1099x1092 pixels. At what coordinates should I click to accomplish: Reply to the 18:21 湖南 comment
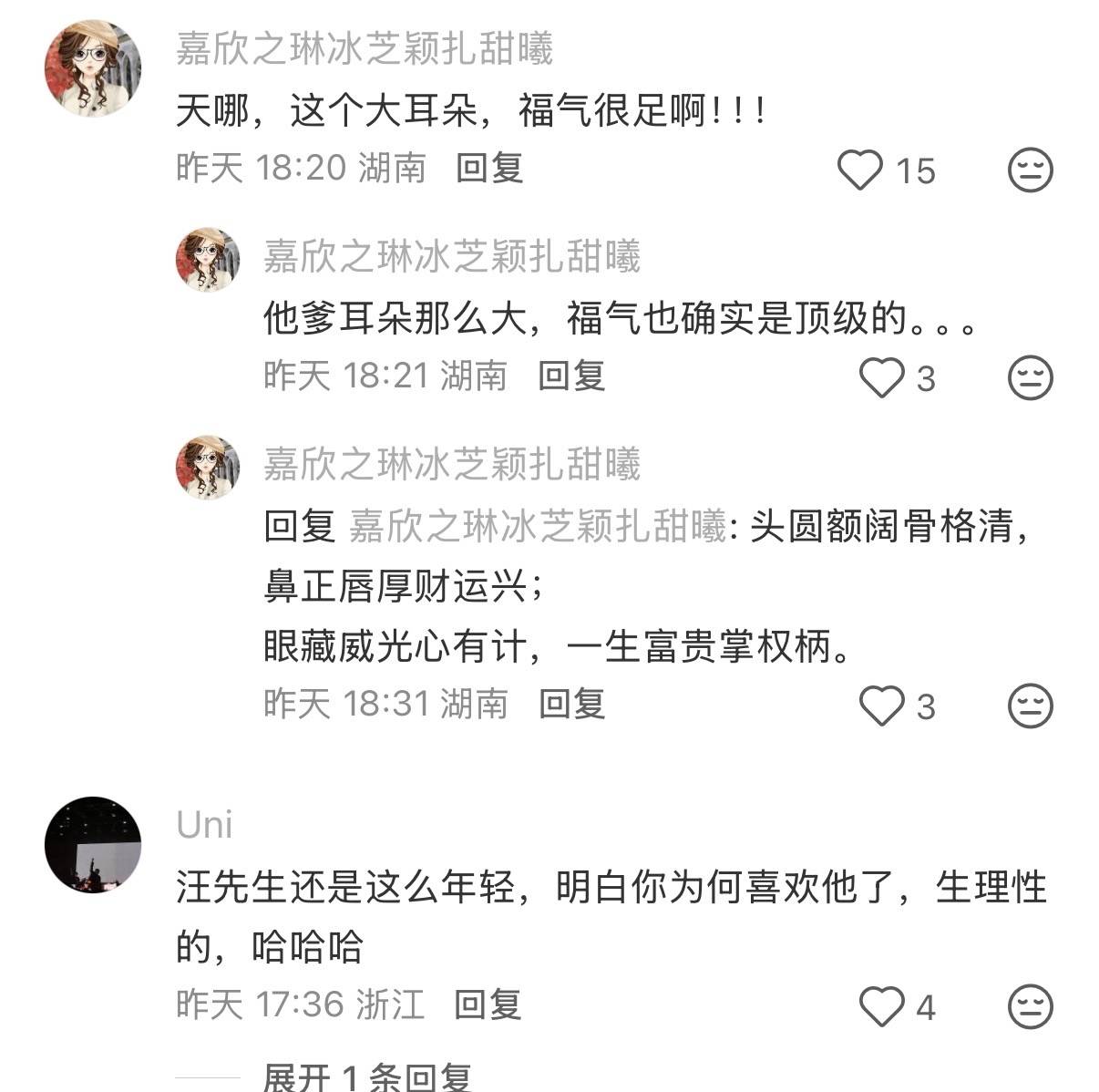click(571, 376)
